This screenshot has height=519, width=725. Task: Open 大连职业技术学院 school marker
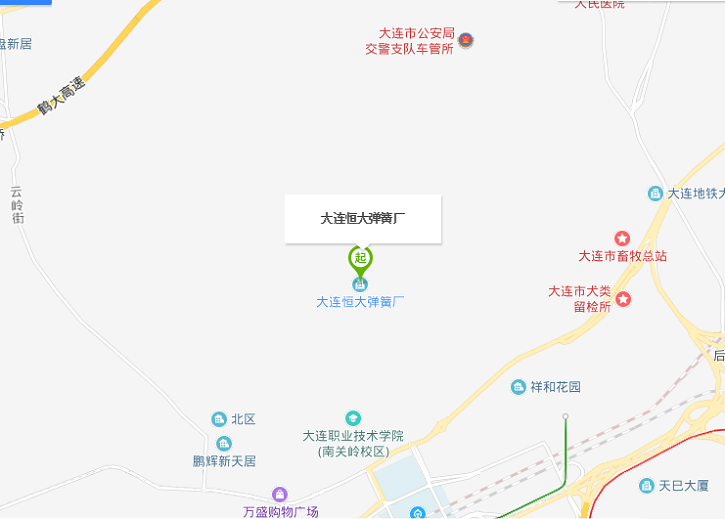click(353, 417)
